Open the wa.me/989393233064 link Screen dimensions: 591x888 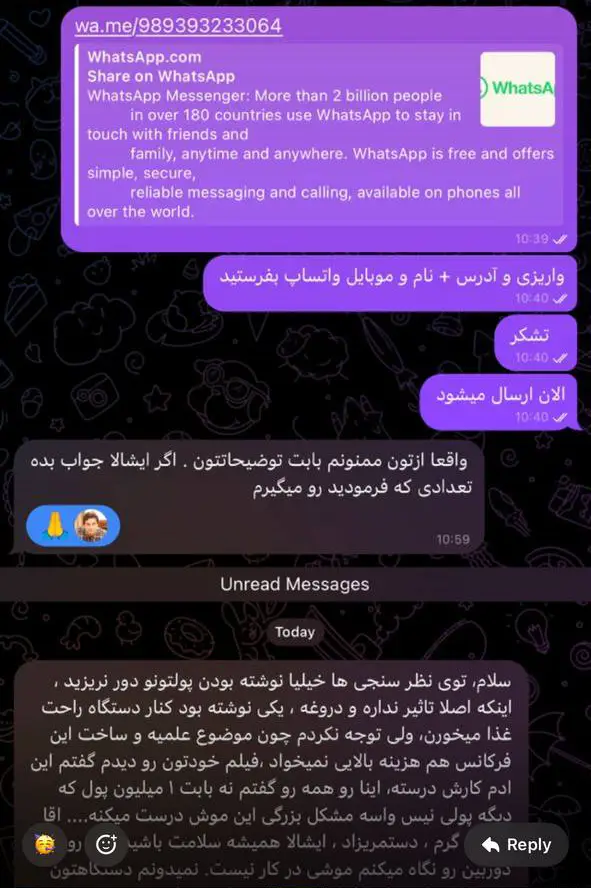(x=178, y=25)
